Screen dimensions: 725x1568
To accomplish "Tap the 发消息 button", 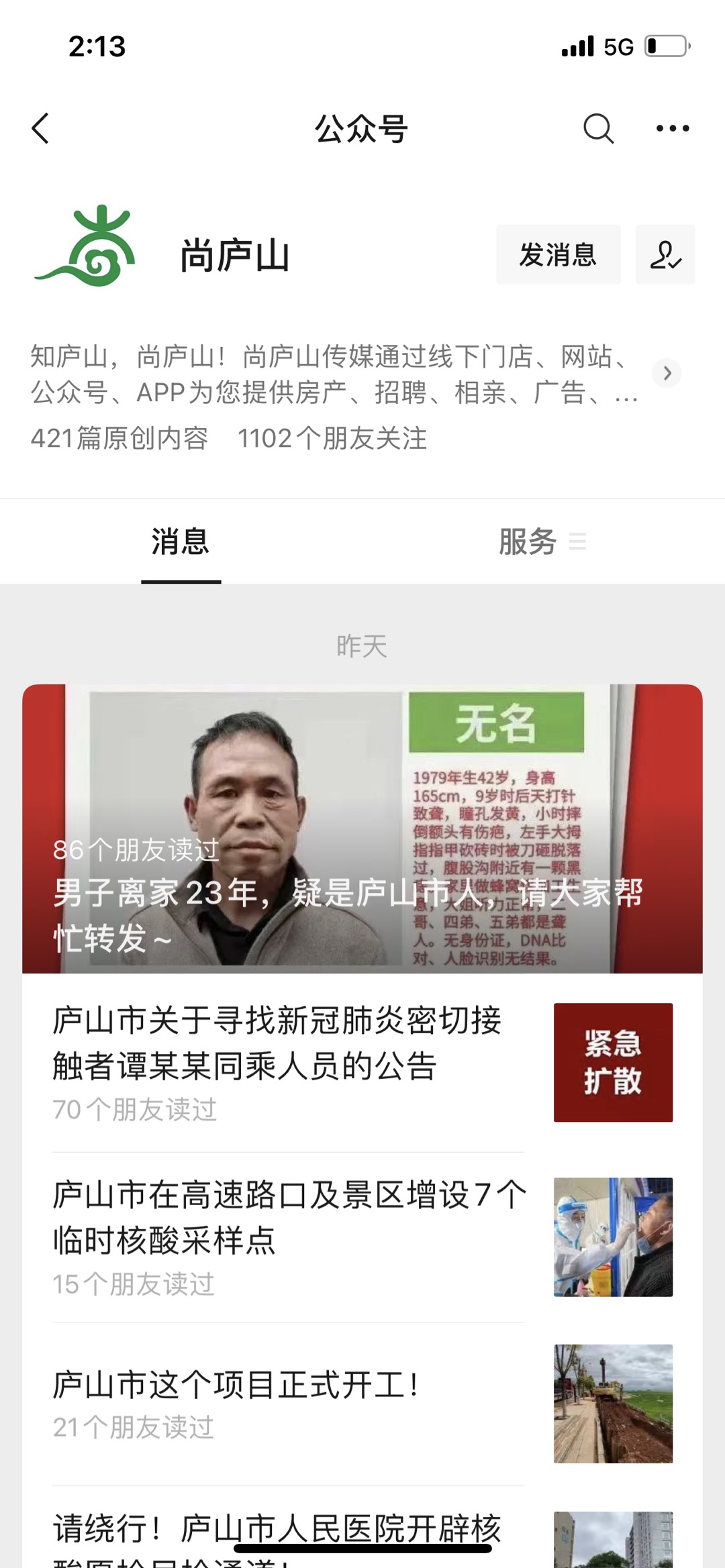I will coord(558,255).
